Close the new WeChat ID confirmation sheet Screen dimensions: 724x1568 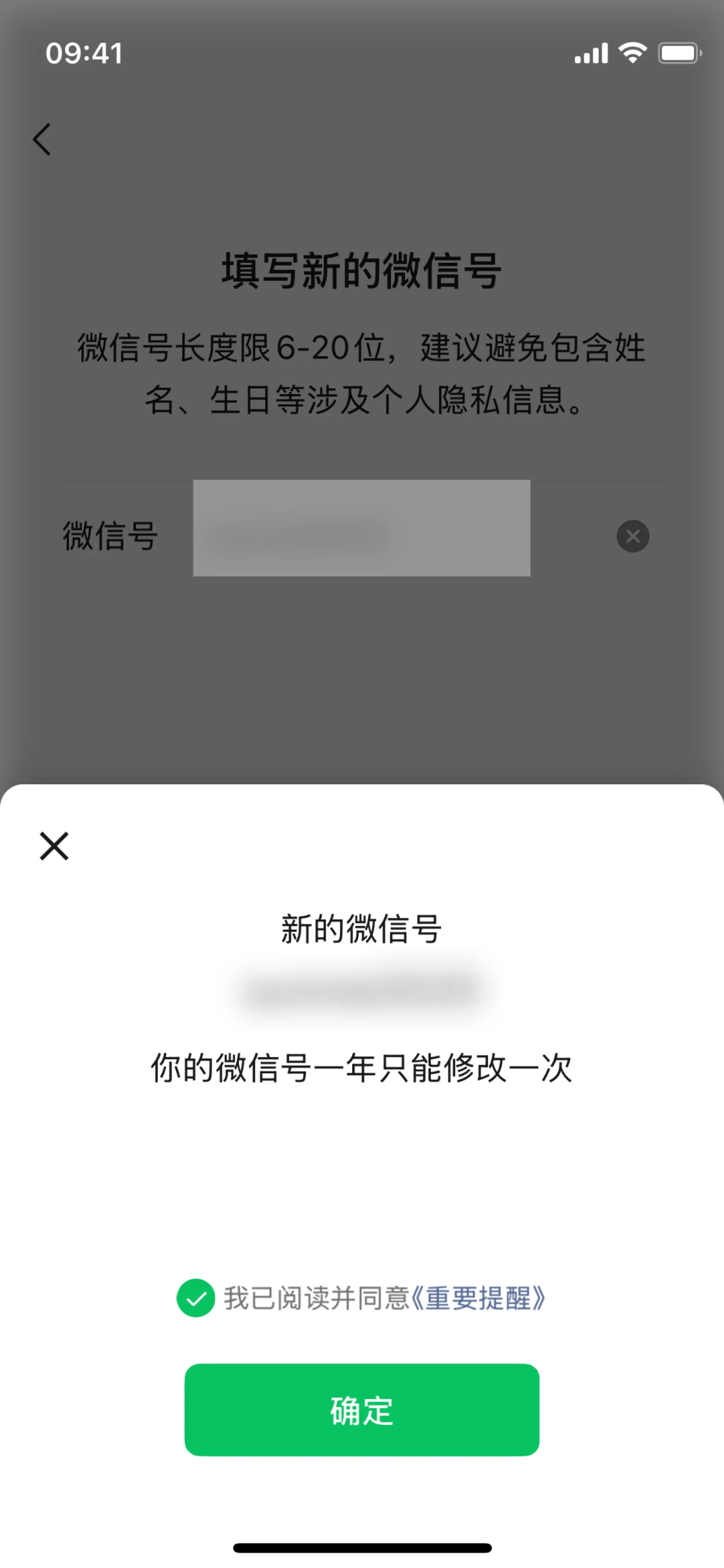pyautogui.click(x=54, y=846)
